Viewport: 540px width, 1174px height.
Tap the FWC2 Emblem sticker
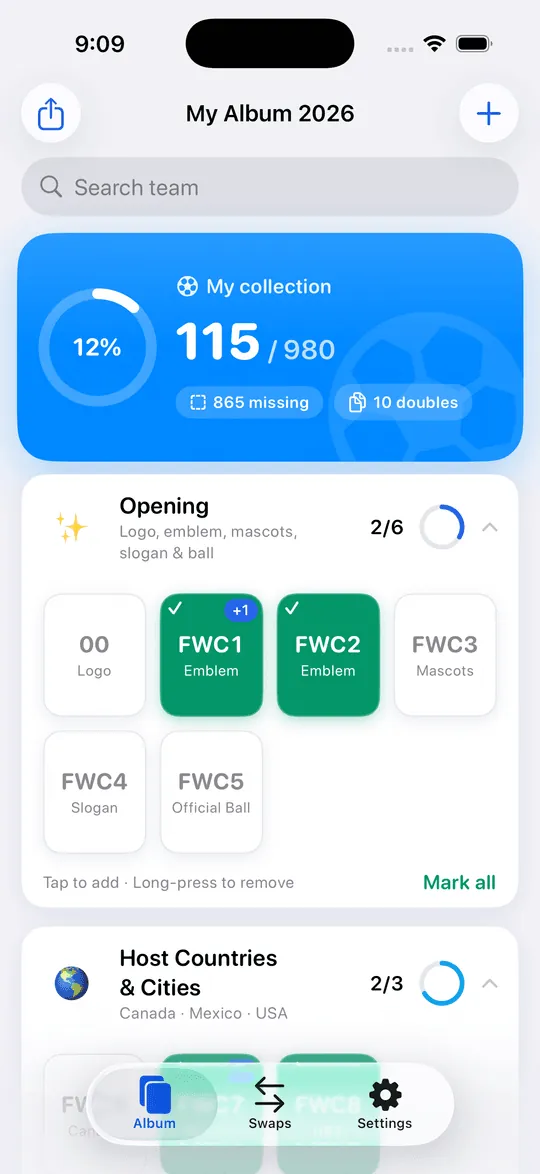click(328, 655)
